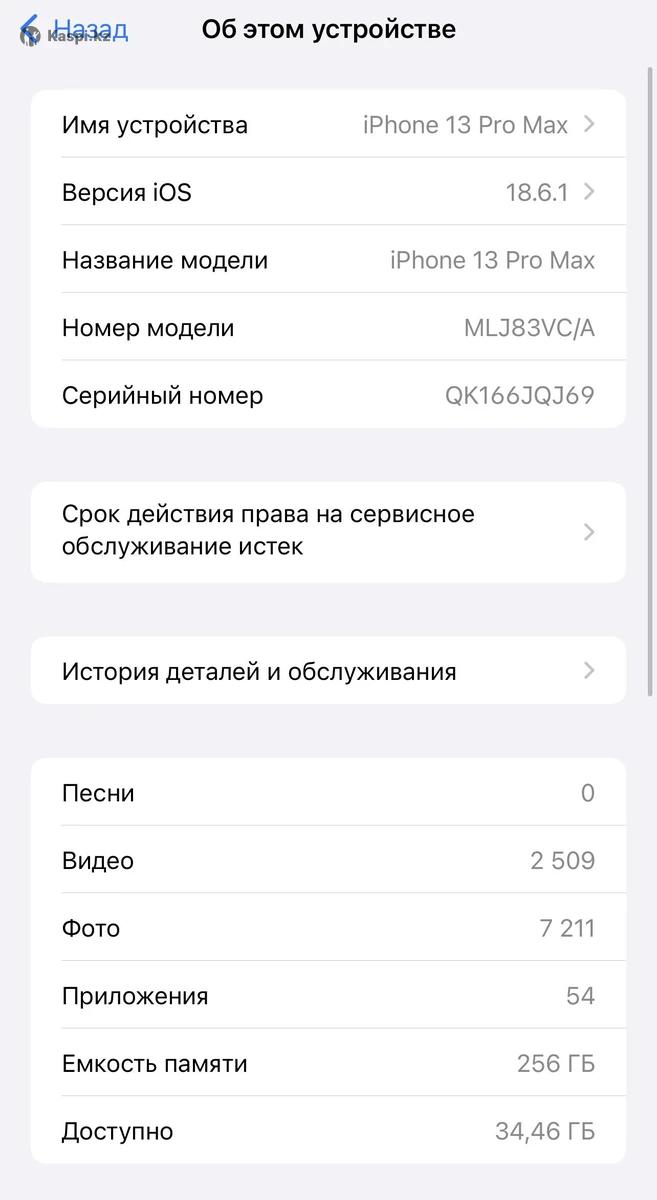
Task: Open Срок действия права на сервисное обслуживание
Action: (x=328, y=531)
